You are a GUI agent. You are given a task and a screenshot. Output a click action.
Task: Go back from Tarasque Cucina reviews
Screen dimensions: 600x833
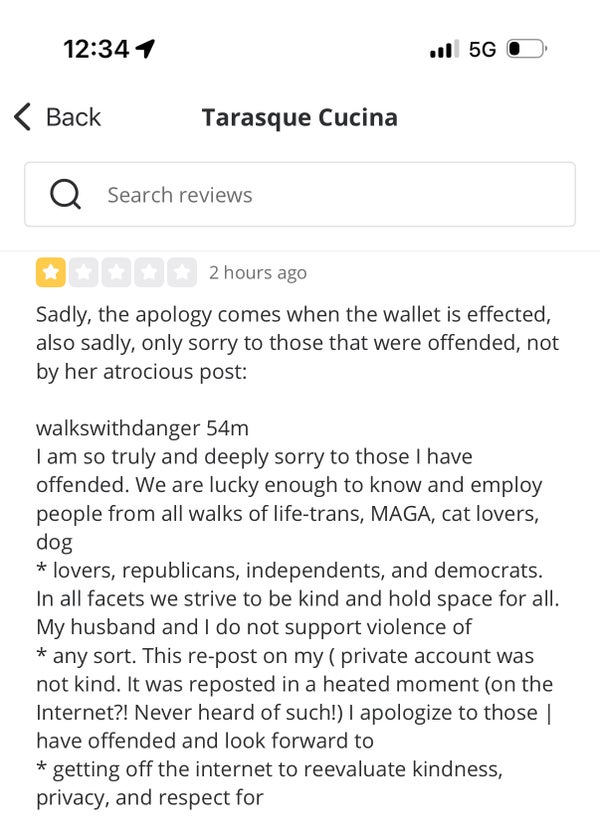57,117
